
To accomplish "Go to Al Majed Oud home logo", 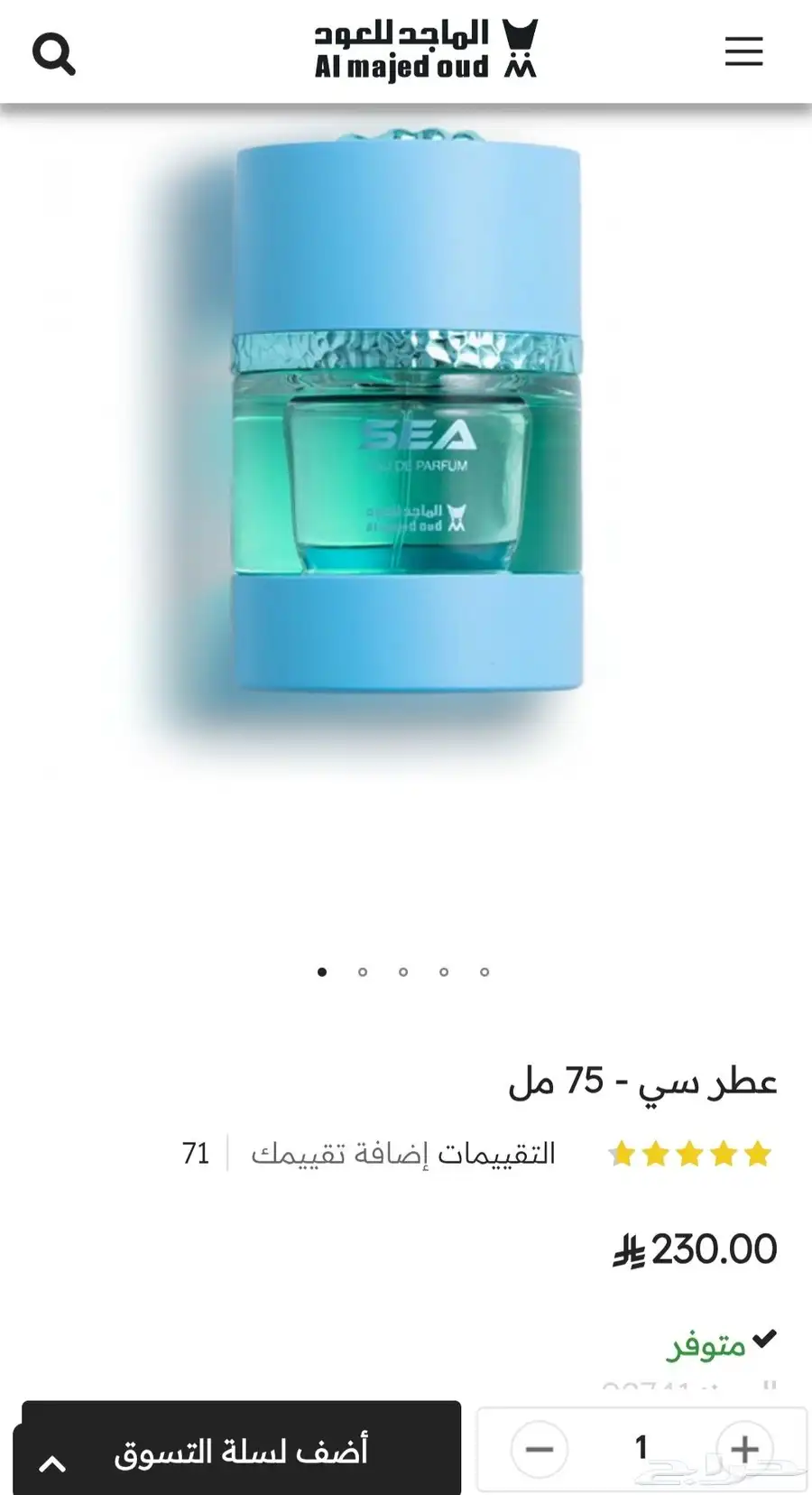I will (x=426, y=51).
